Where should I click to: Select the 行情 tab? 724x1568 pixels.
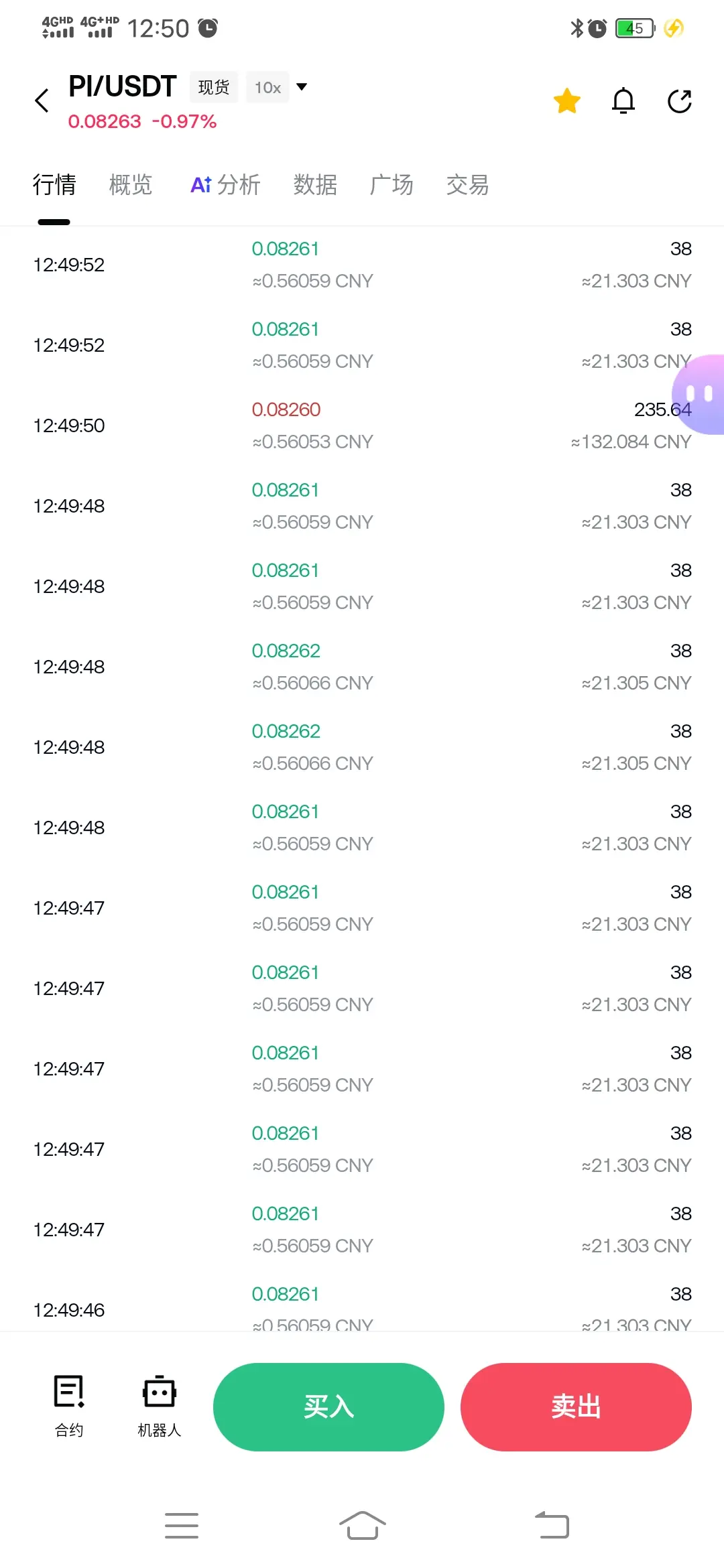pos(54,184)
